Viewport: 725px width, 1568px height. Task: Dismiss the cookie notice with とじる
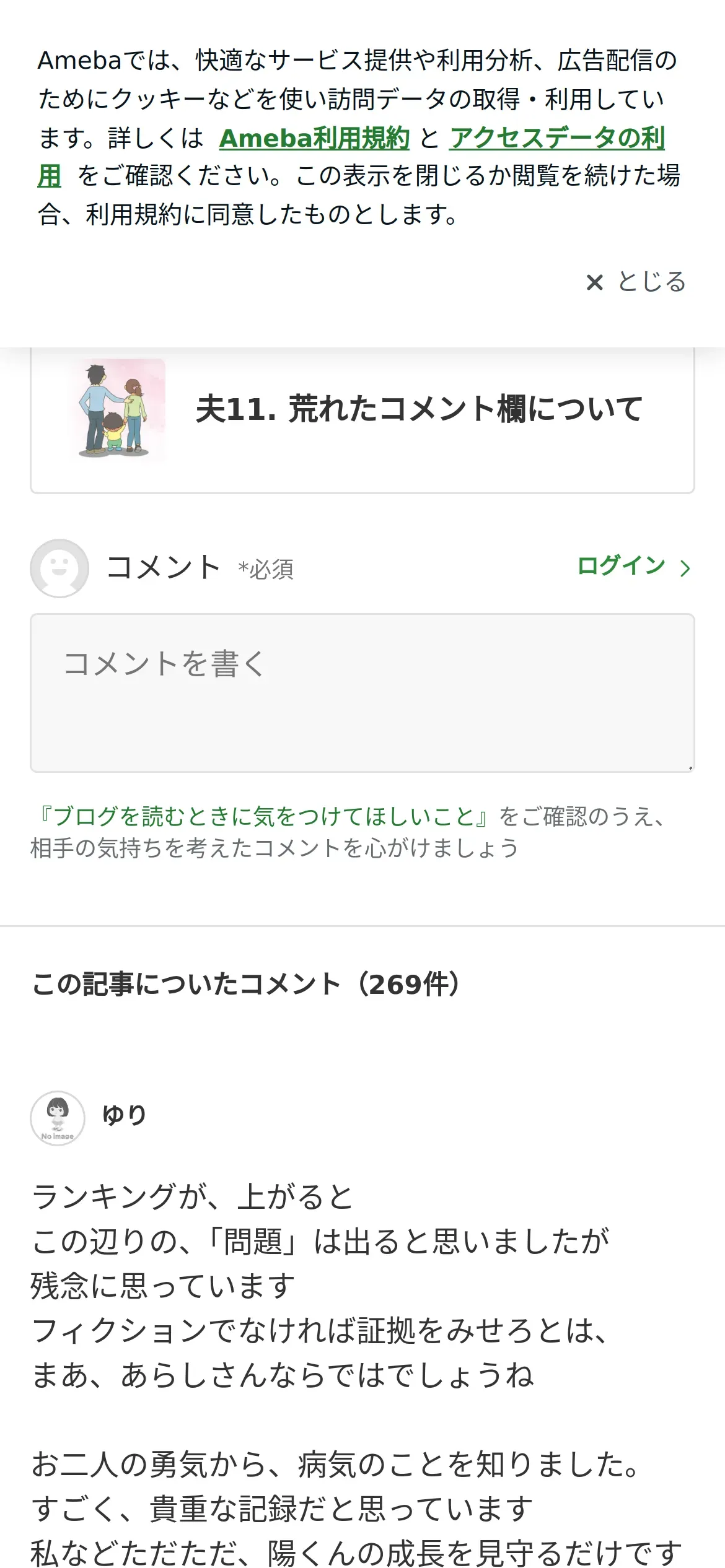pos(636,282)
